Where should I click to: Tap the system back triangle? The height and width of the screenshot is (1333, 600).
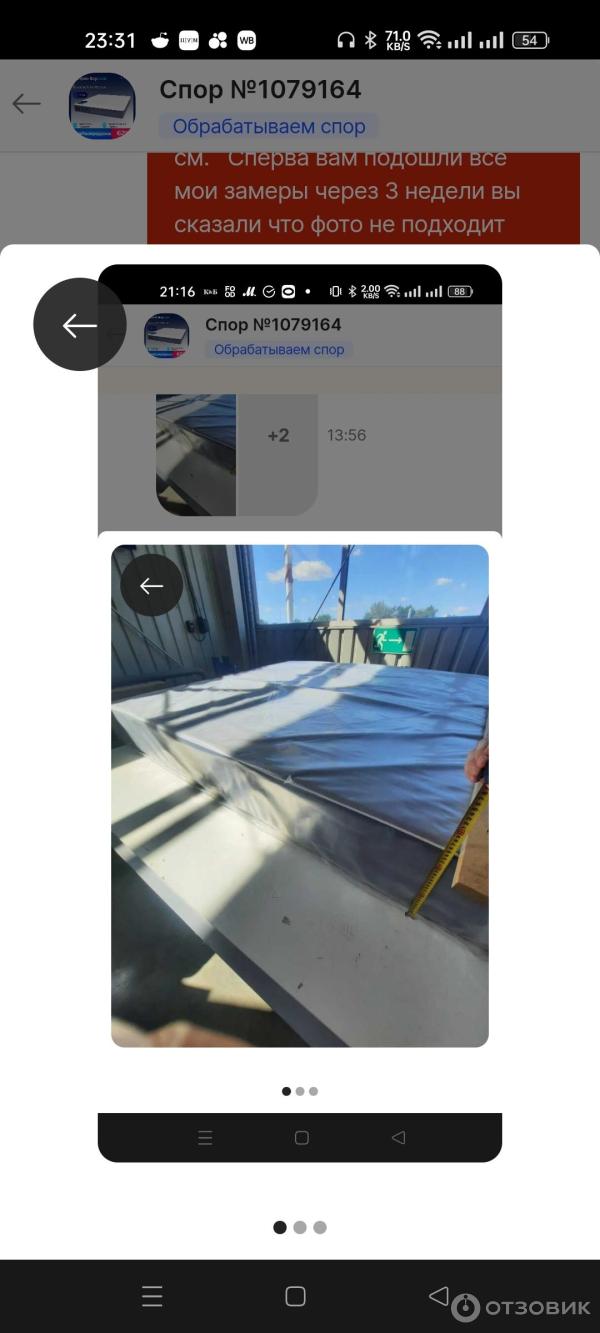point(438,1296)
